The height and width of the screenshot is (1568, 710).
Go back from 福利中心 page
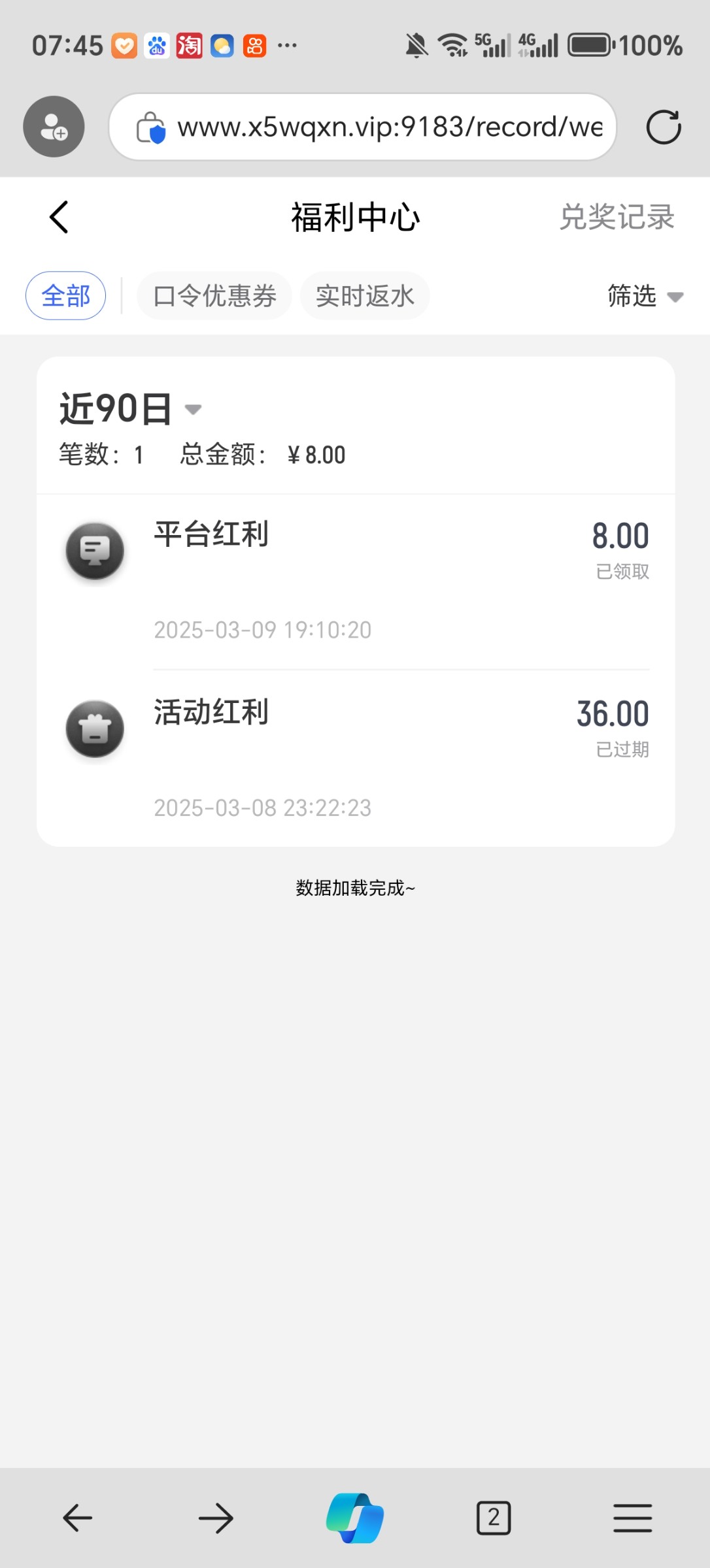[x=59, y=217]
